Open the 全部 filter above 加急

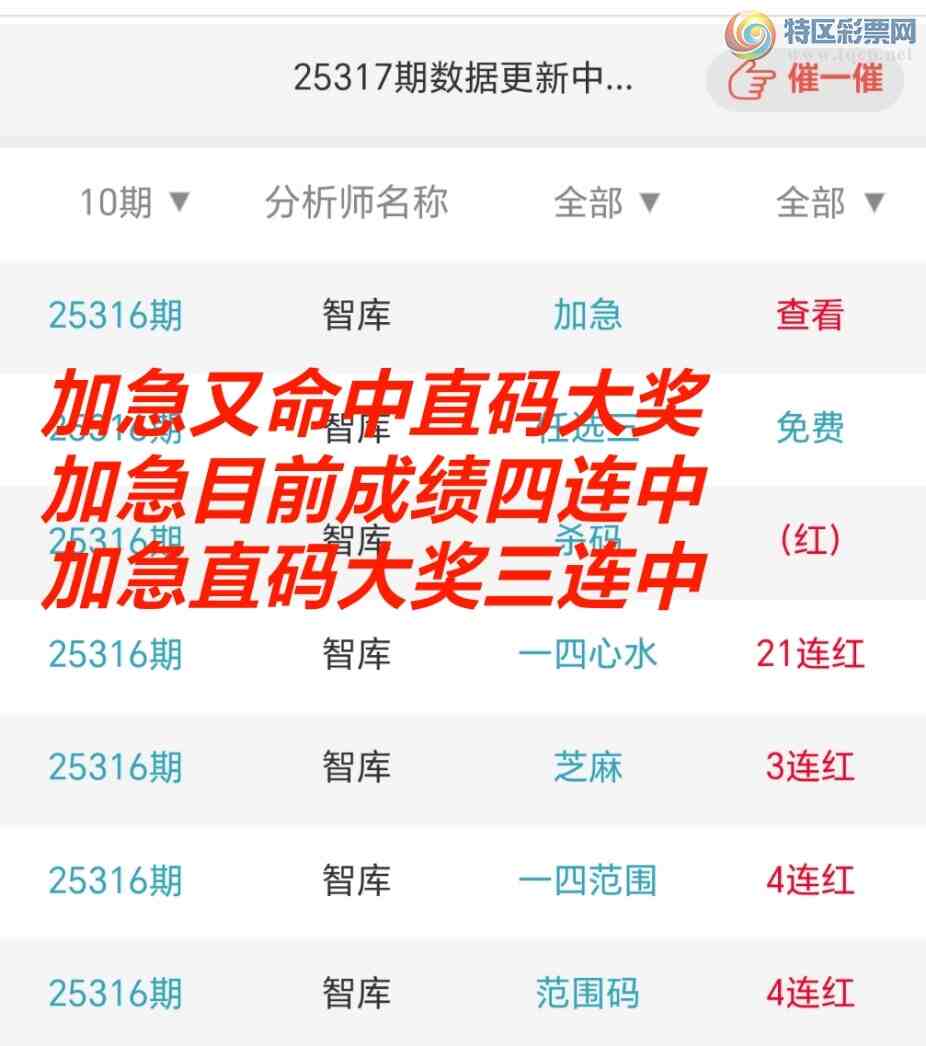[607, 203]
